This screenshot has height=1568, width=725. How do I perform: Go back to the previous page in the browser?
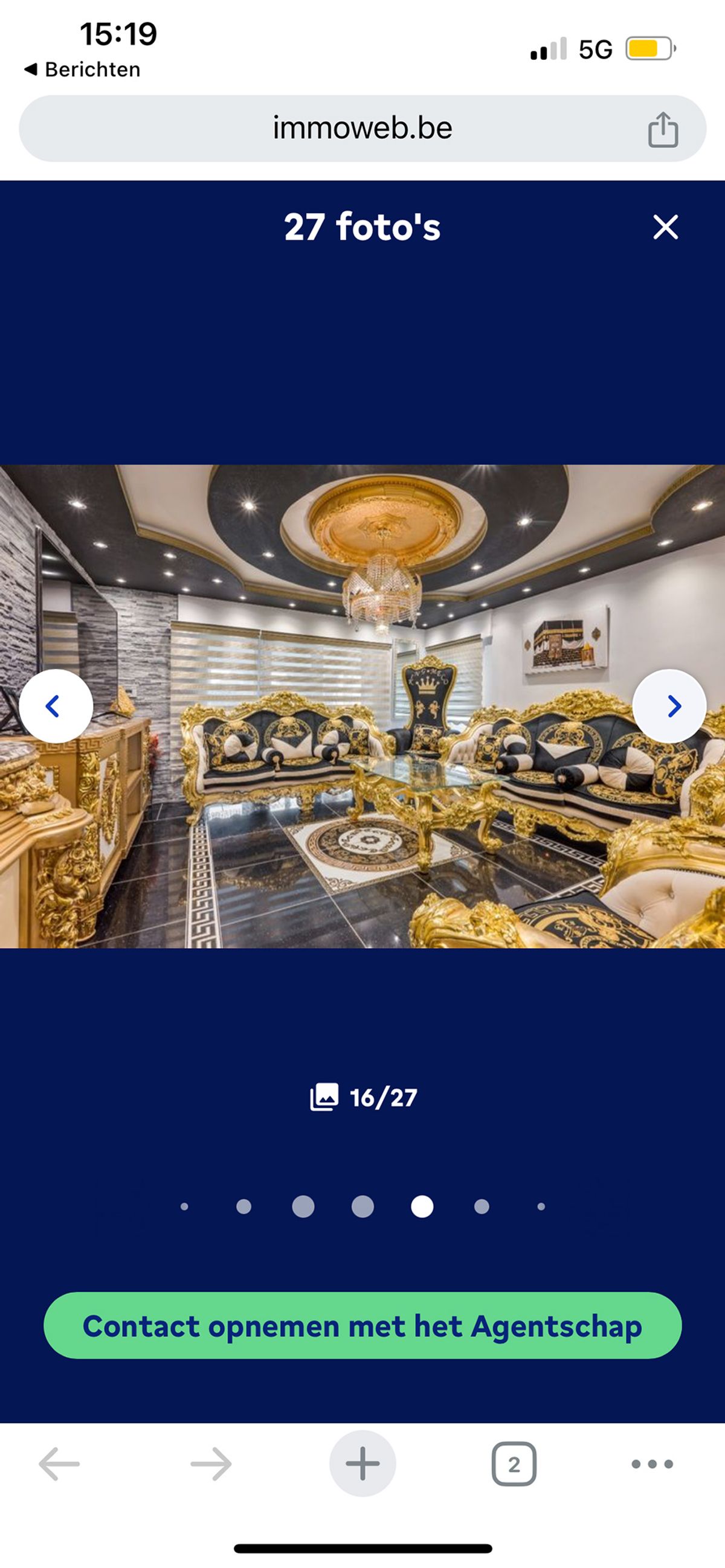click(x=59, y=1464)
